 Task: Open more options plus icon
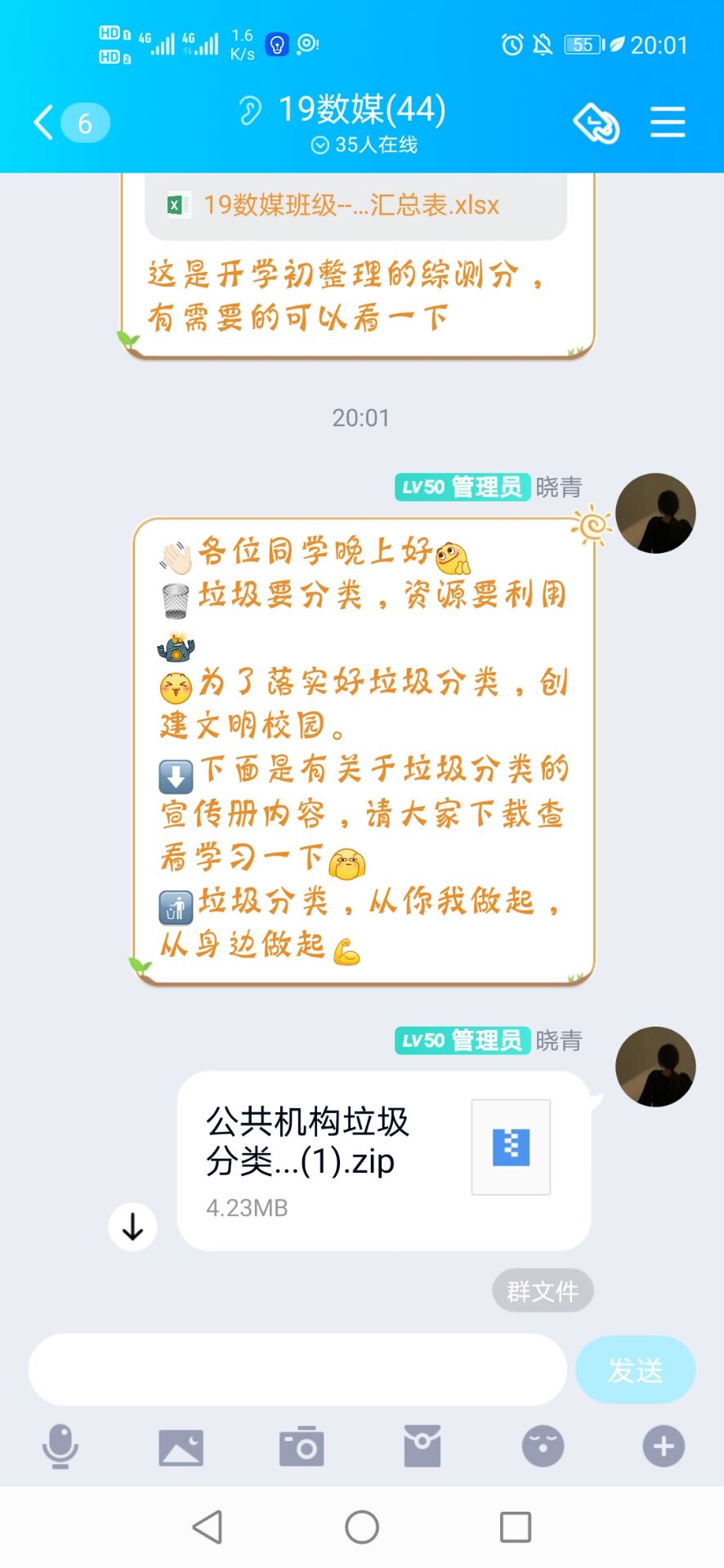(x=663, y=1446)
